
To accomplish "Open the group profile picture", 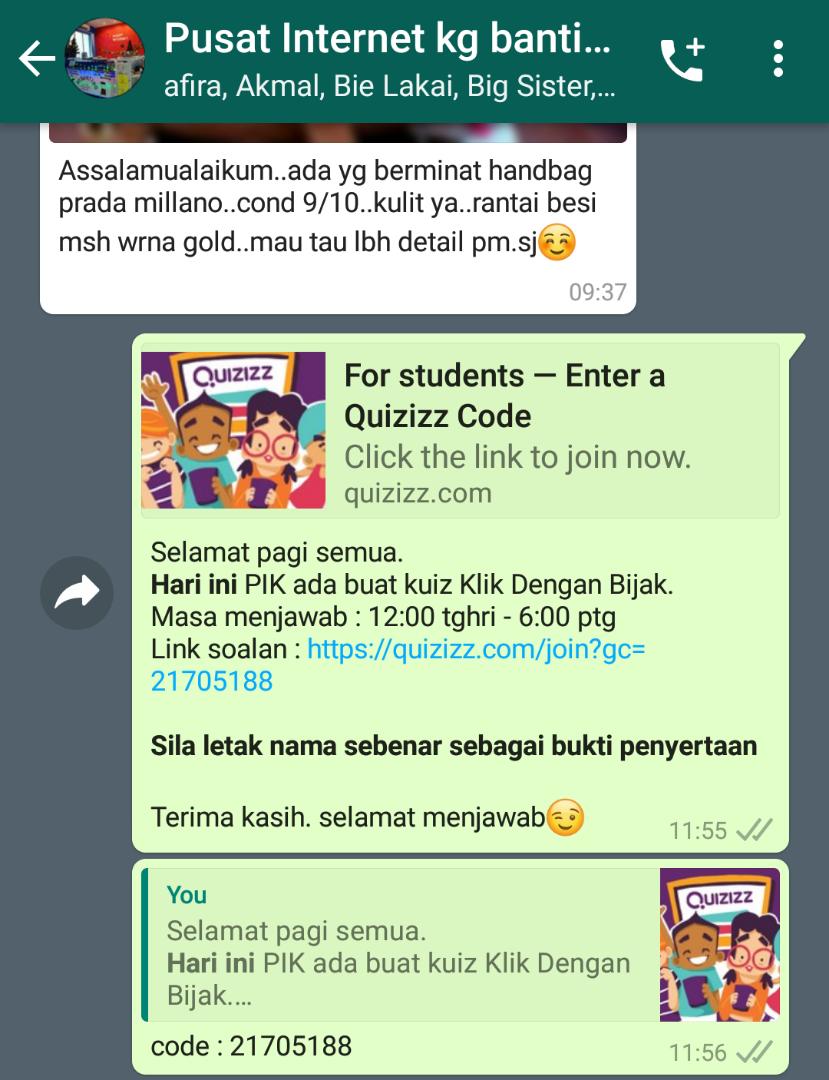I will pyautogui.click(x=105, y=60).
